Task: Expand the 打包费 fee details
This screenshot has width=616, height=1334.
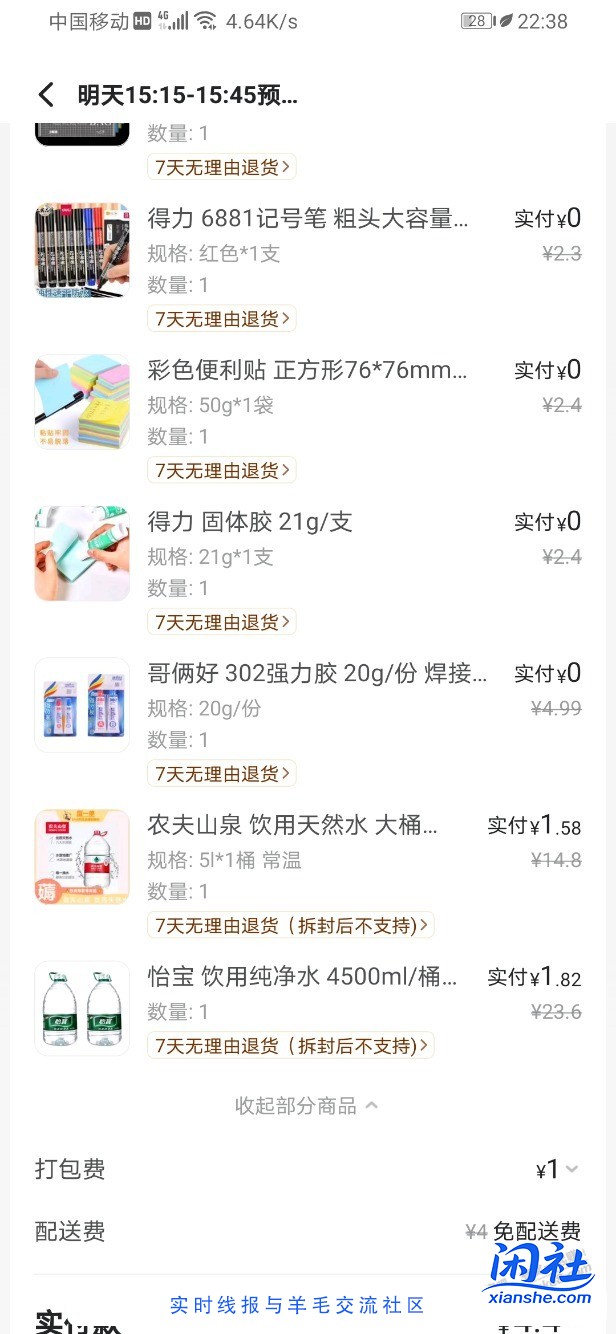Action: click(558, 1169)
